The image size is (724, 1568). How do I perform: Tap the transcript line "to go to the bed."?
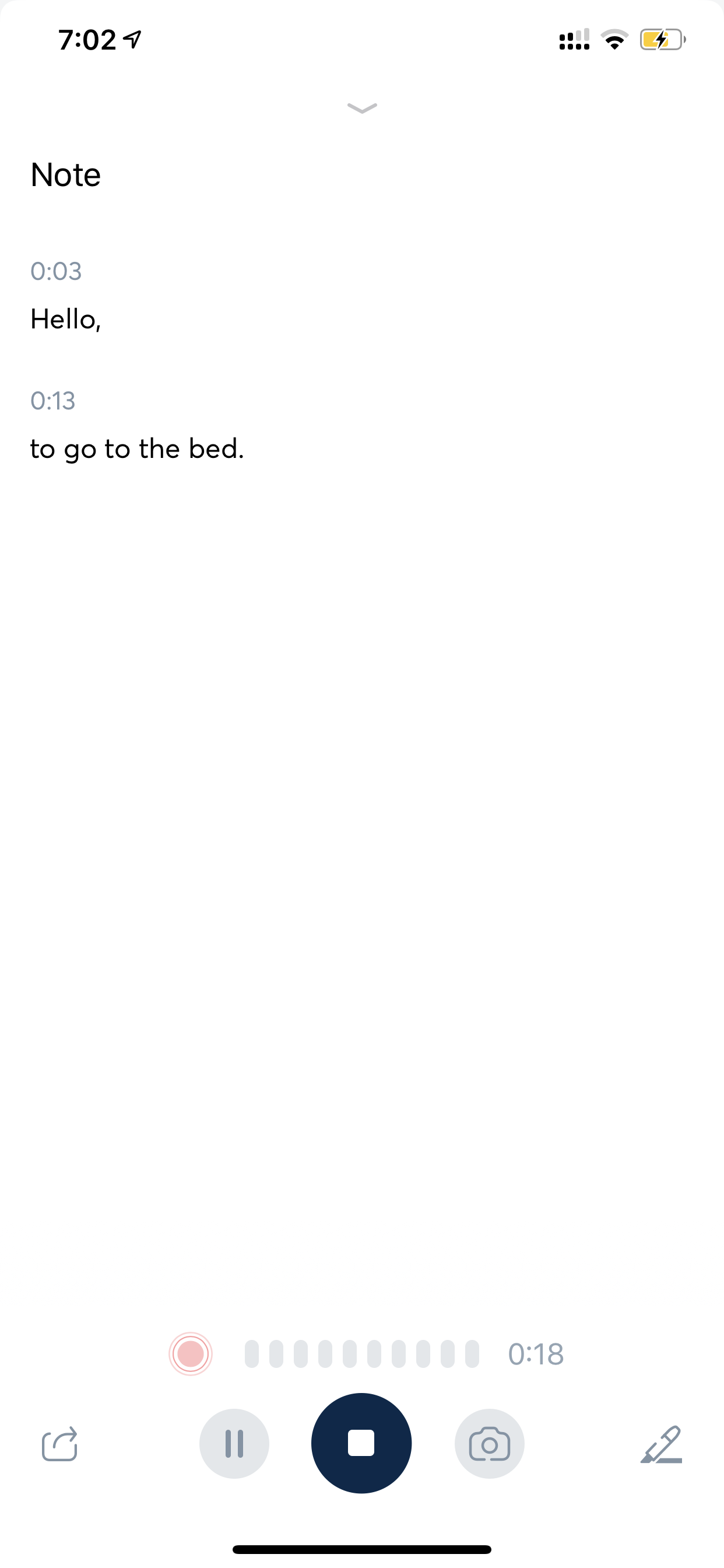[138, 449]
